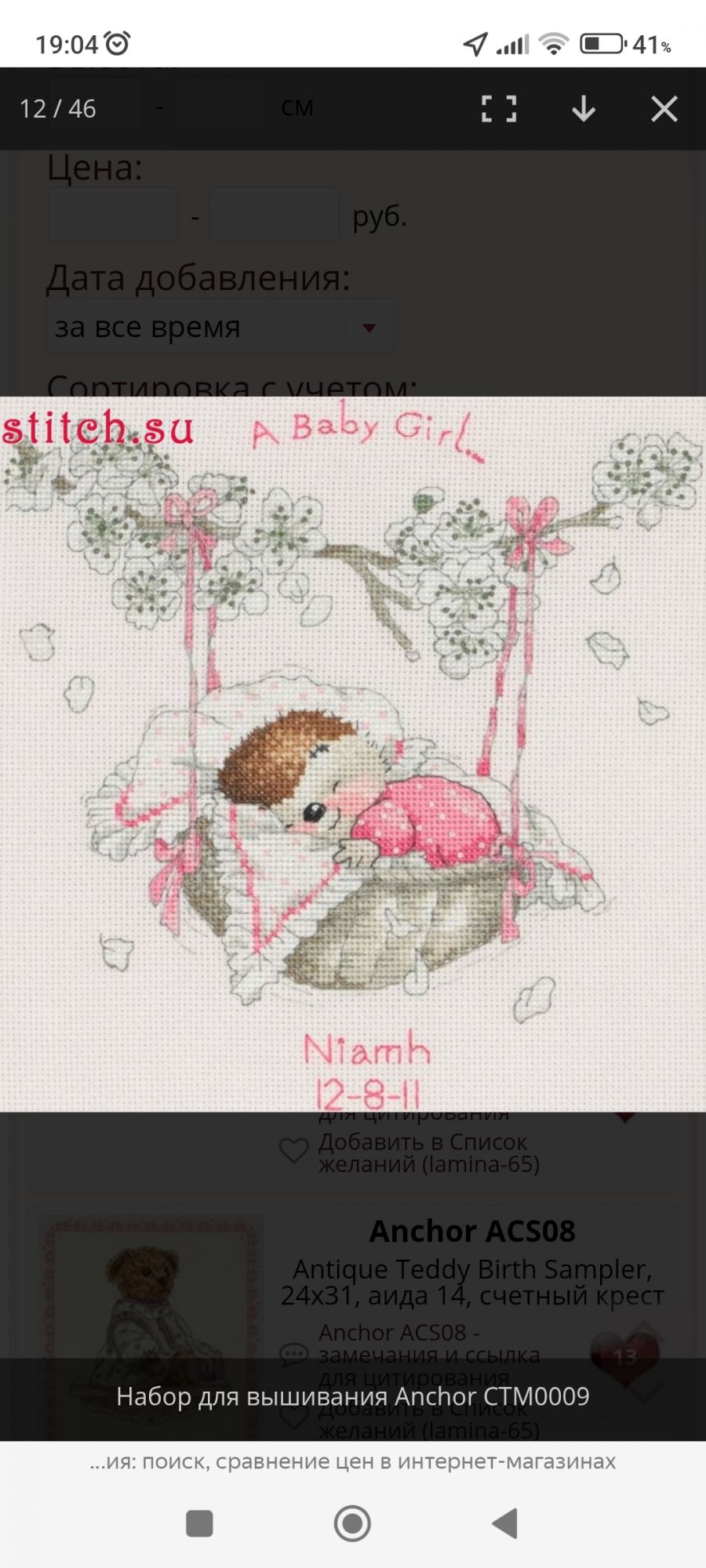Download the image with the arrow icon
This screenshot has width=706, height=1568.
pos(584,109)
